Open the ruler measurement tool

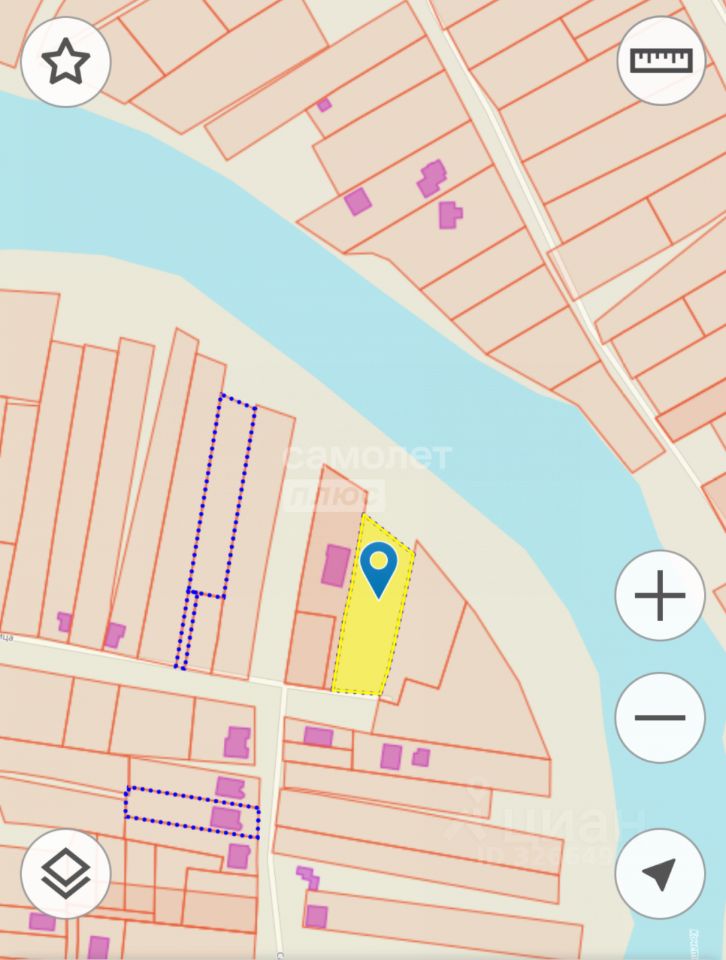point(661,60)
